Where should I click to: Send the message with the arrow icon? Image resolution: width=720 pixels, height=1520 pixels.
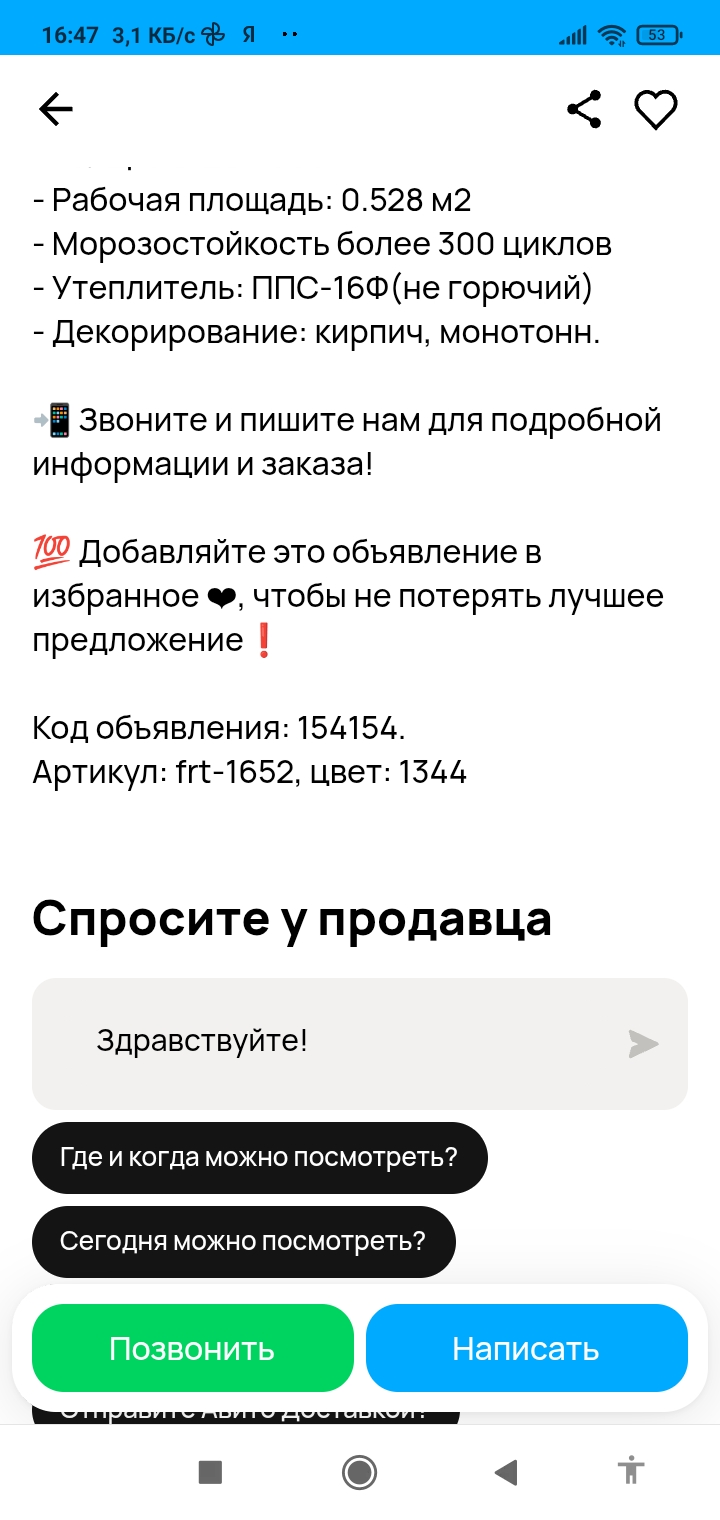tap(643, 1044)
